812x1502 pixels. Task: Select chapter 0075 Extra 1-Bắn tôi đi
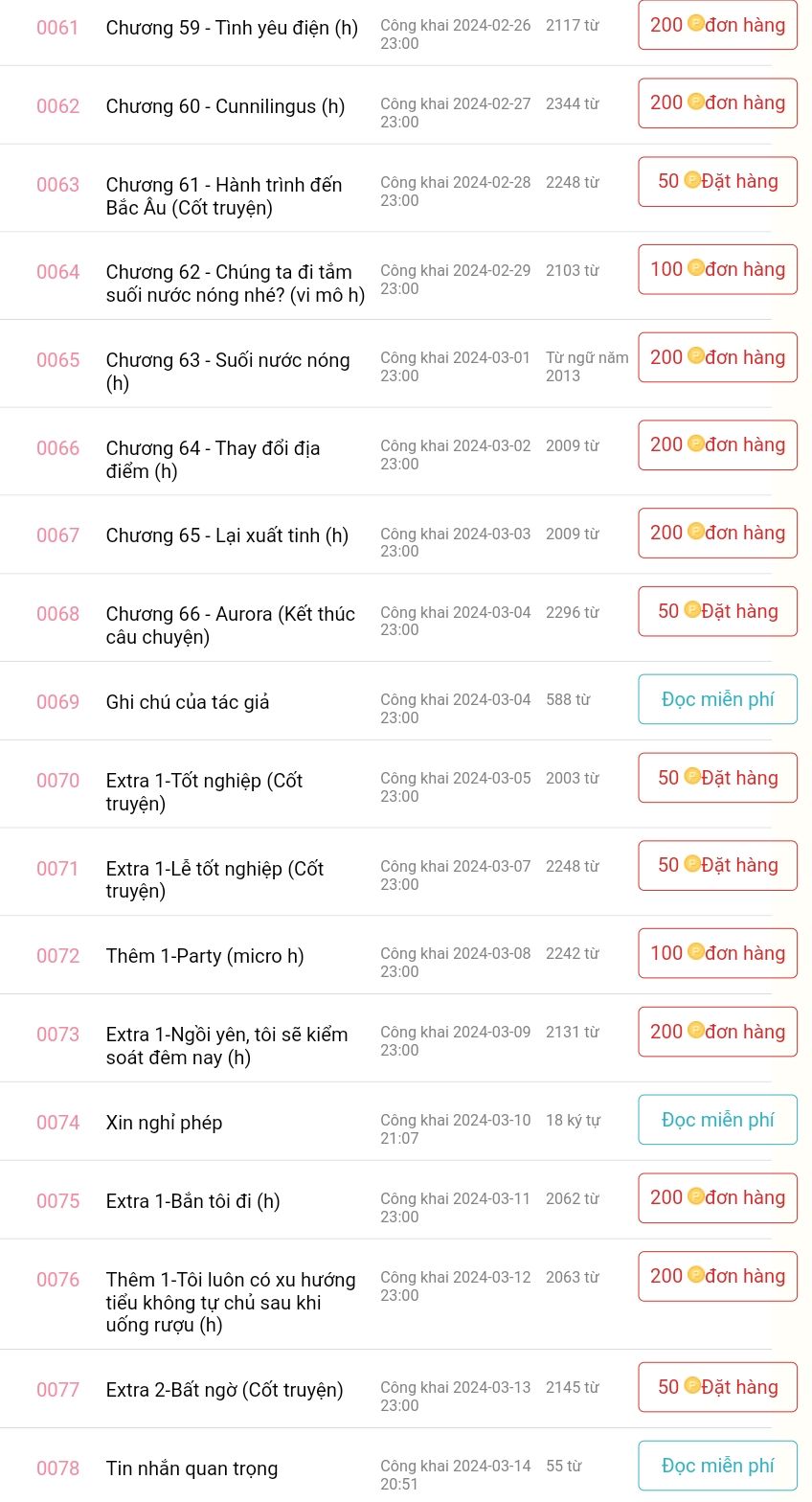pos(193,1201)
